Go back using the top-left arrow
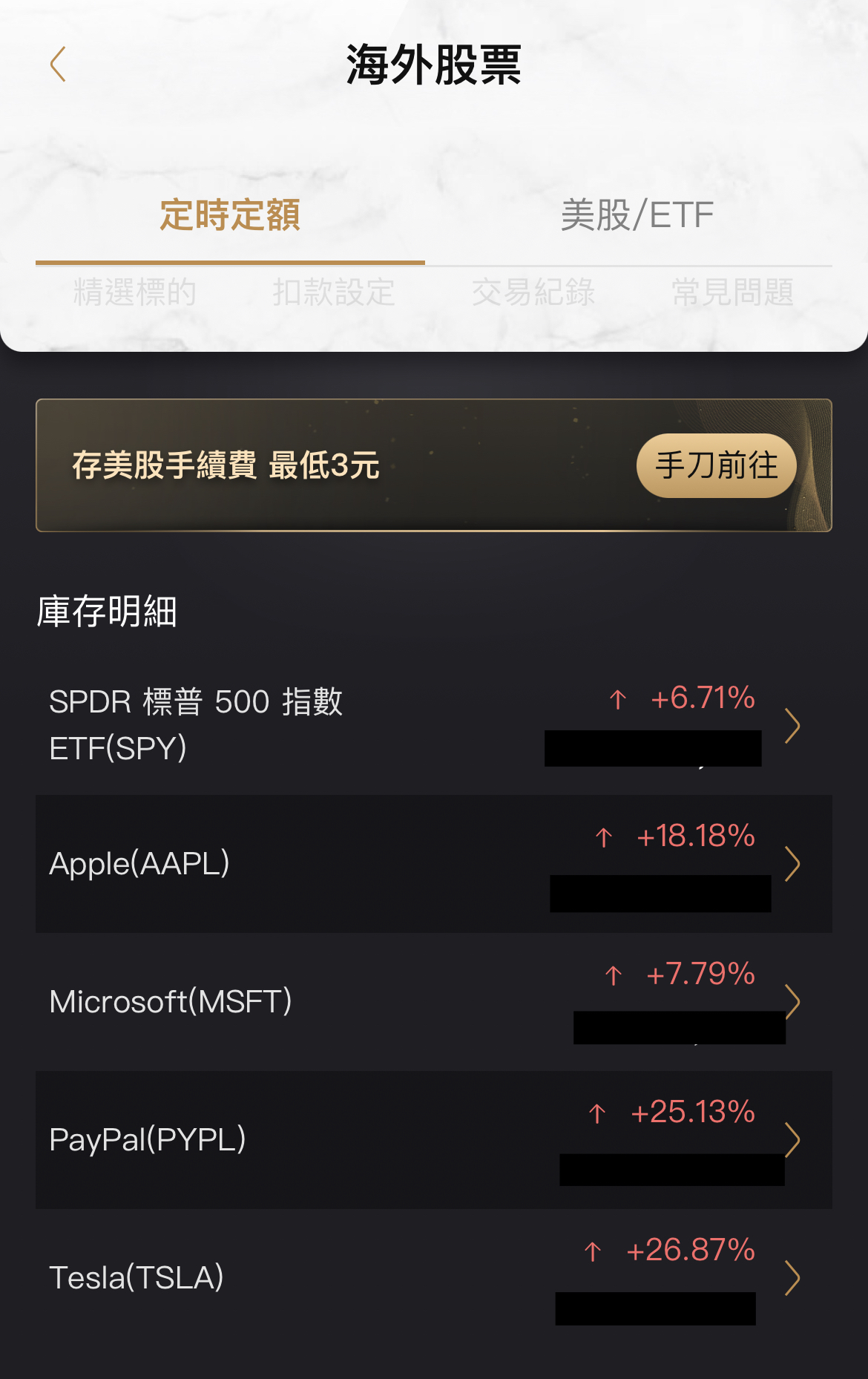This screenshot has width=868, height=1379. coord(58,65)
